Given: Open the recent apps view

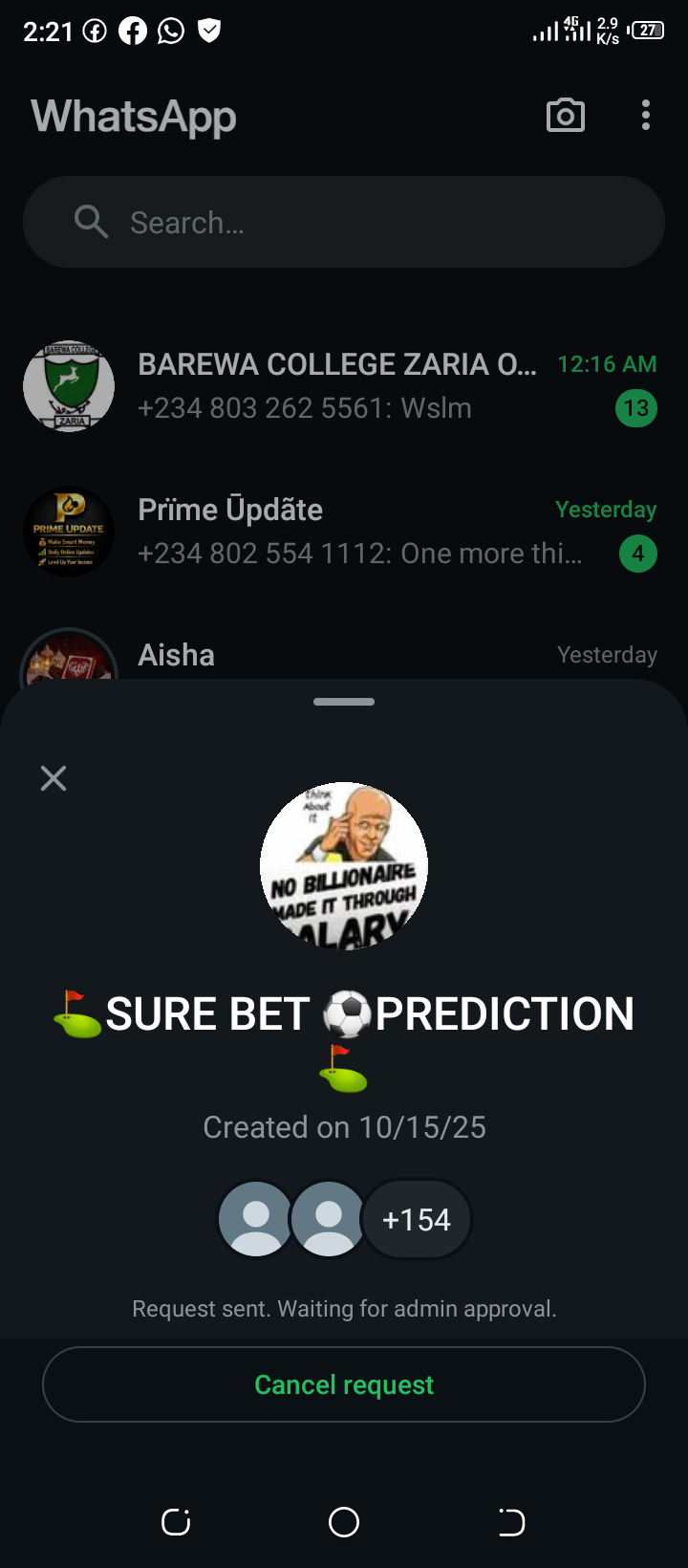Looking at the screenshot, I should [x=176, y=1522].
